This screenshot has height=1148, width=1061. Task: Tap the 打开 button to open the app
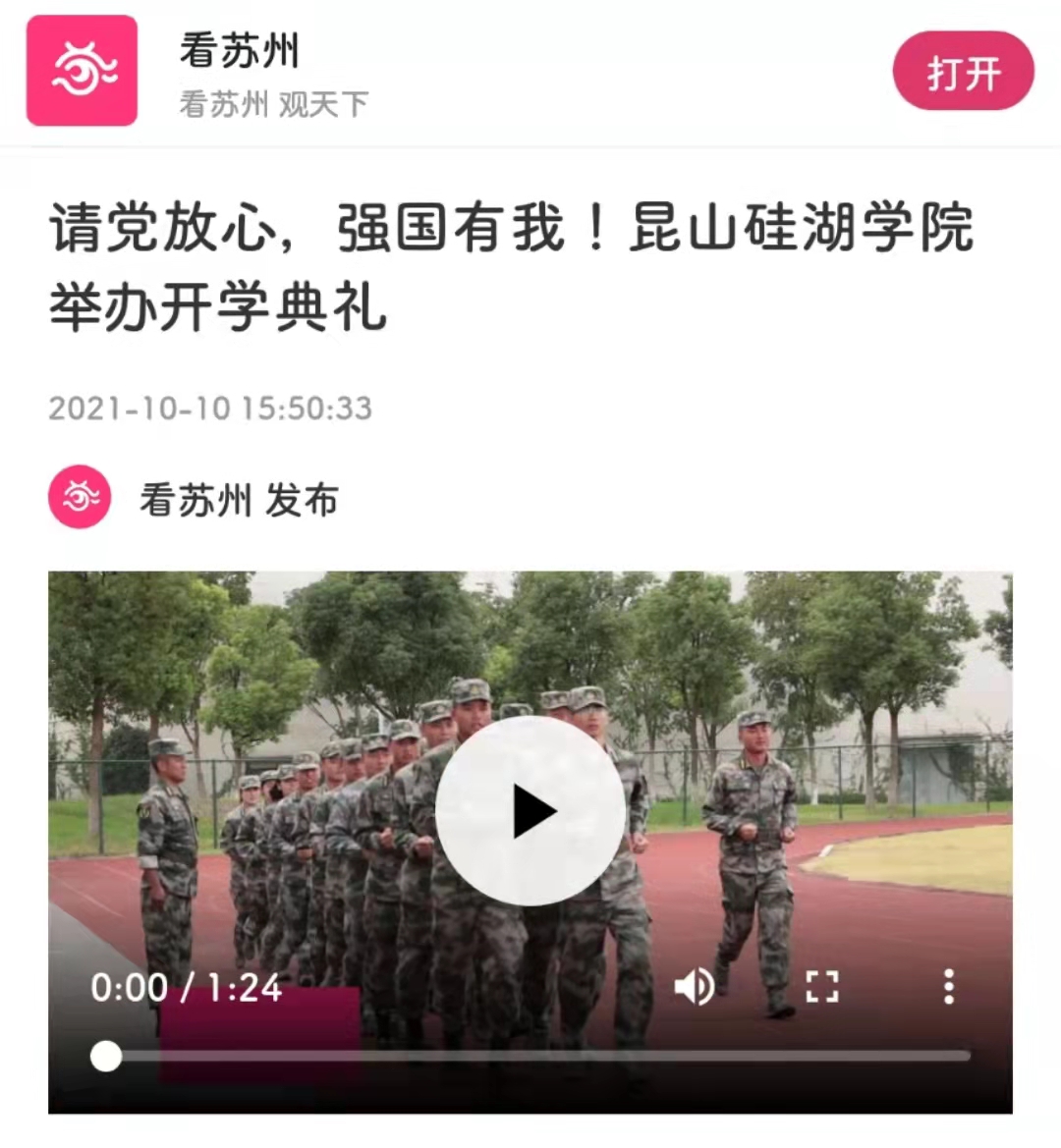tap(963, 72)
